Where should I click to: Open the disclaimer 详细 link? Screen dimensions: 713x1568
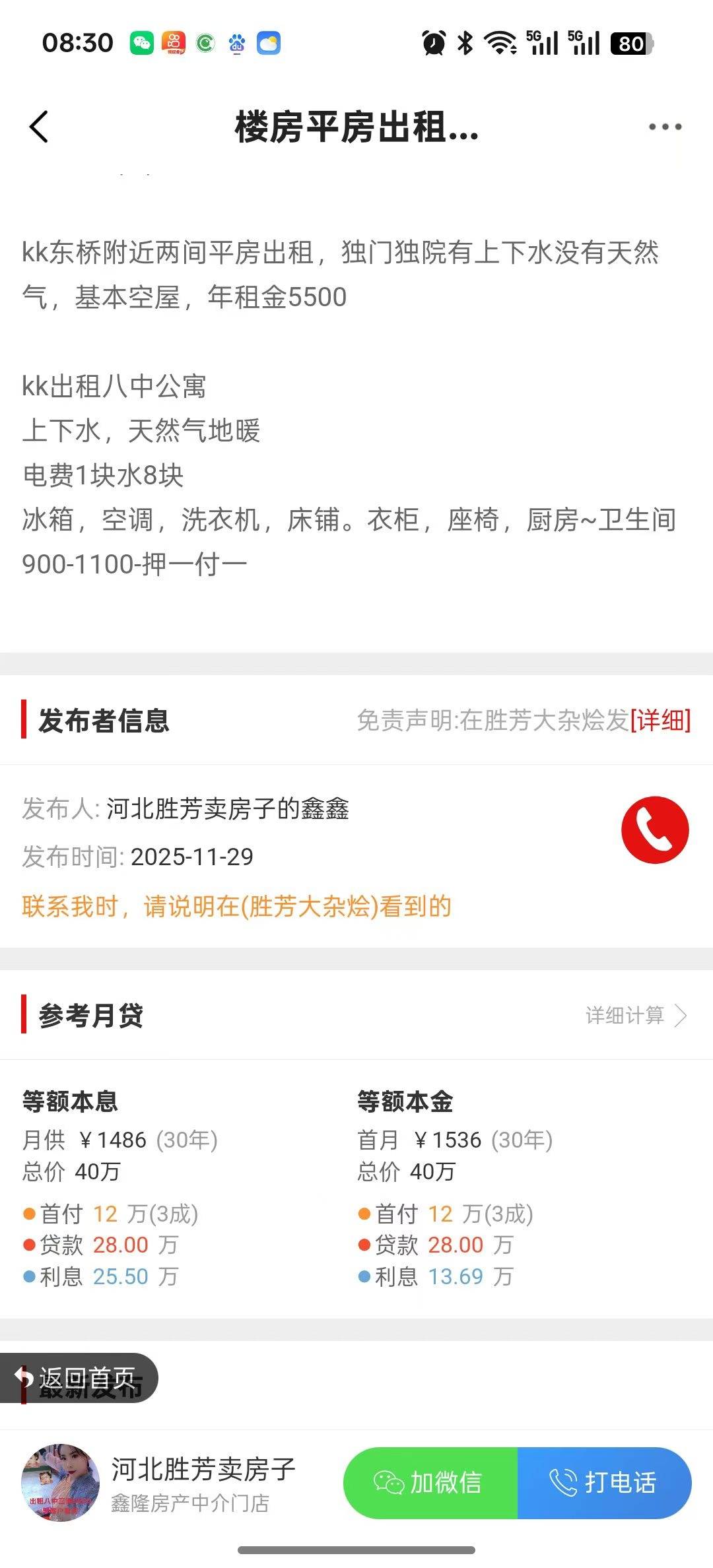coord(660,720)
